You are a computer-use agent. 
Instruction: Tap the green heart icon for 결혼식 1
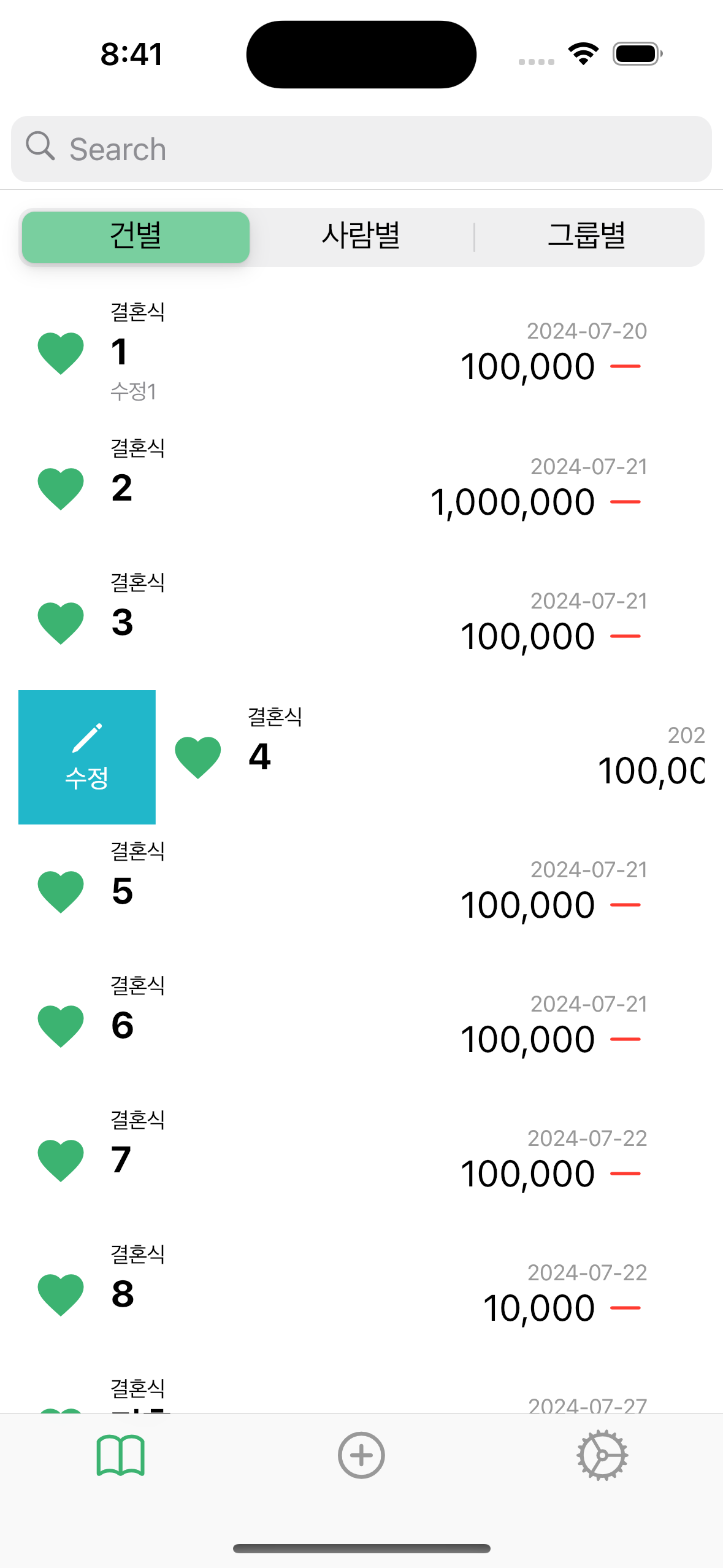(61, 352)
